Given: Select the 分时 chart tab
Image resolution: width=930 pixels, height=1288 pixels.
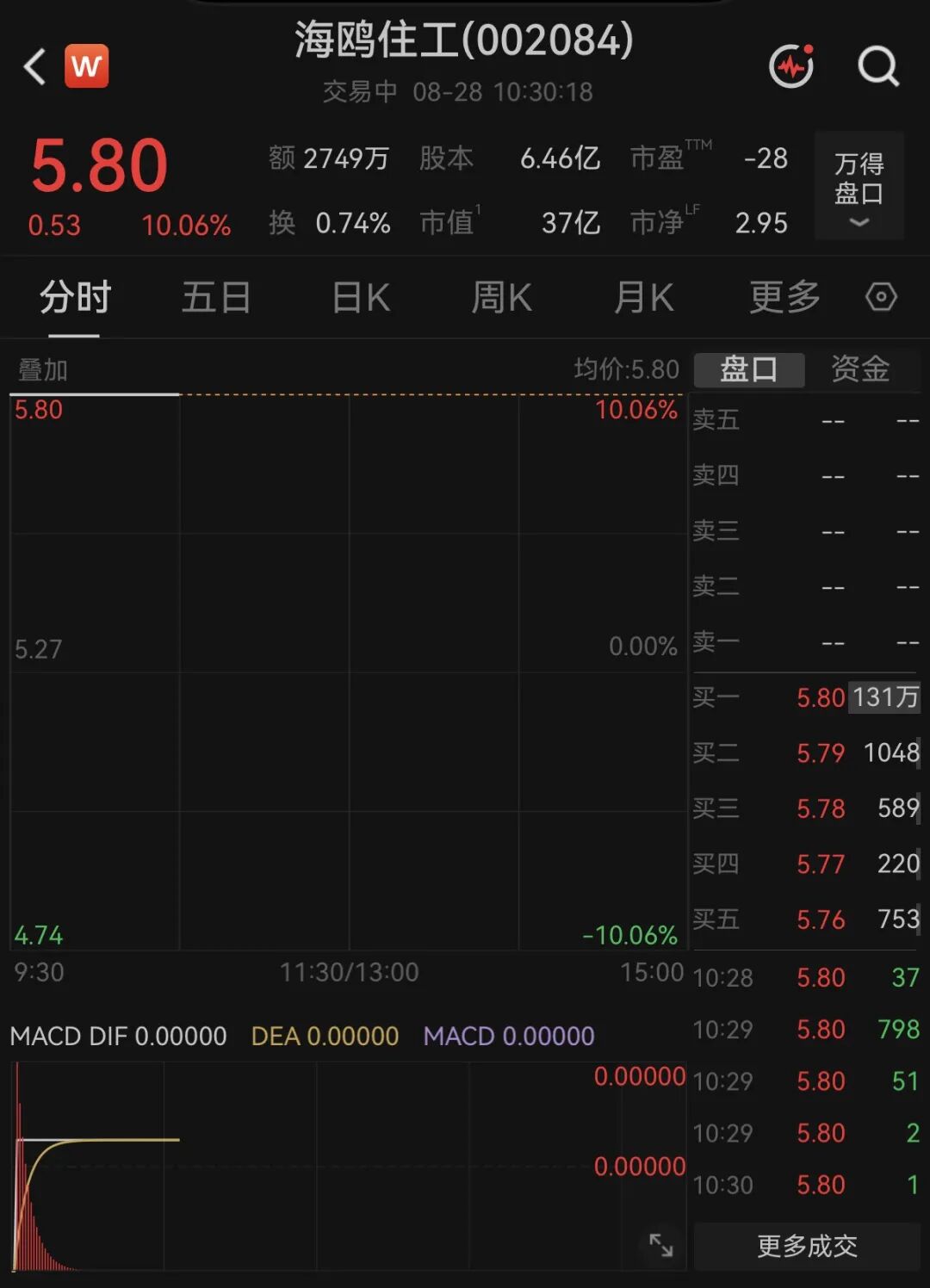Looking at the screenshot, I should click(x=75, y=298).
